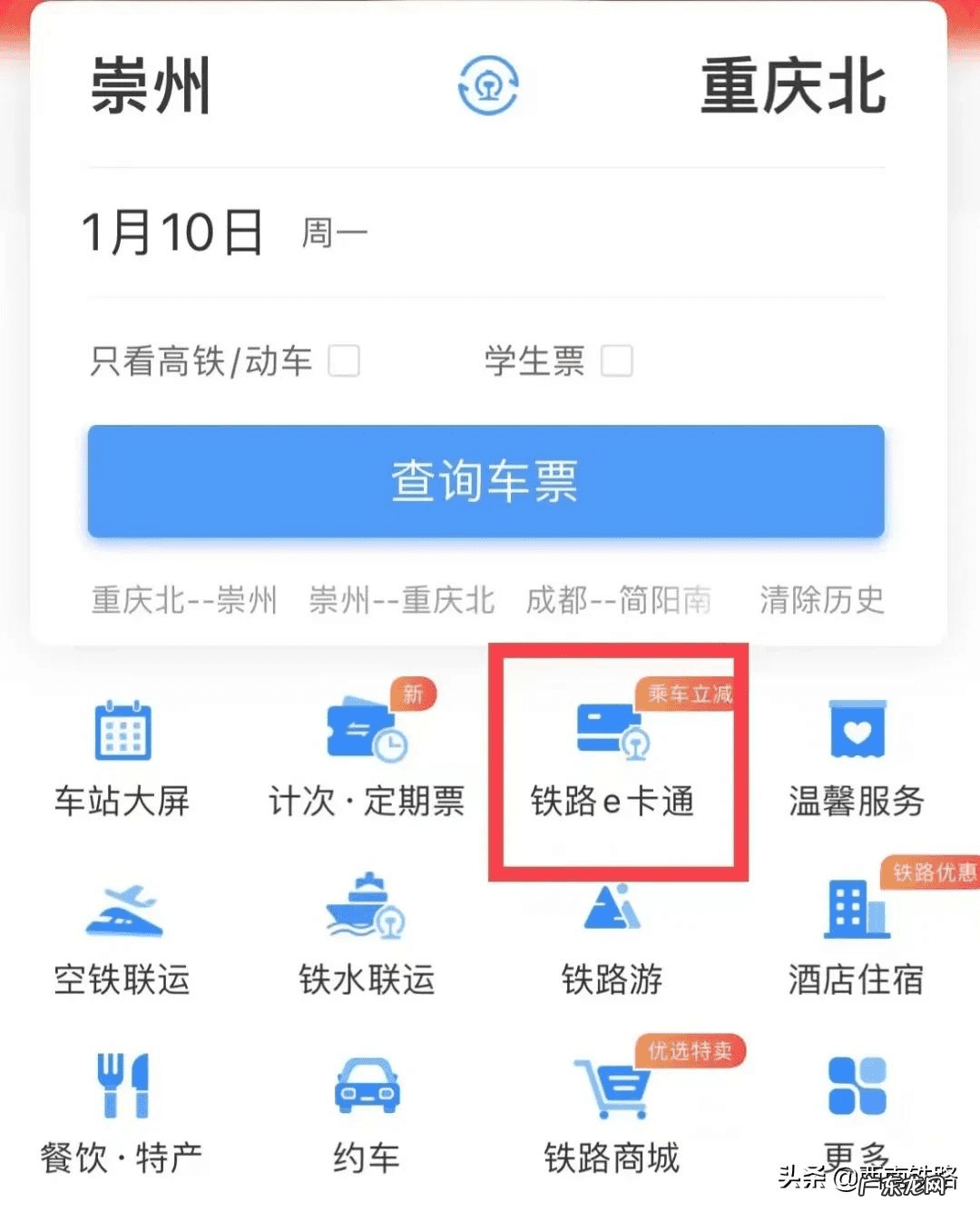
Task: Enable 只看高铁/动车 filter
Action: point(345,361)
